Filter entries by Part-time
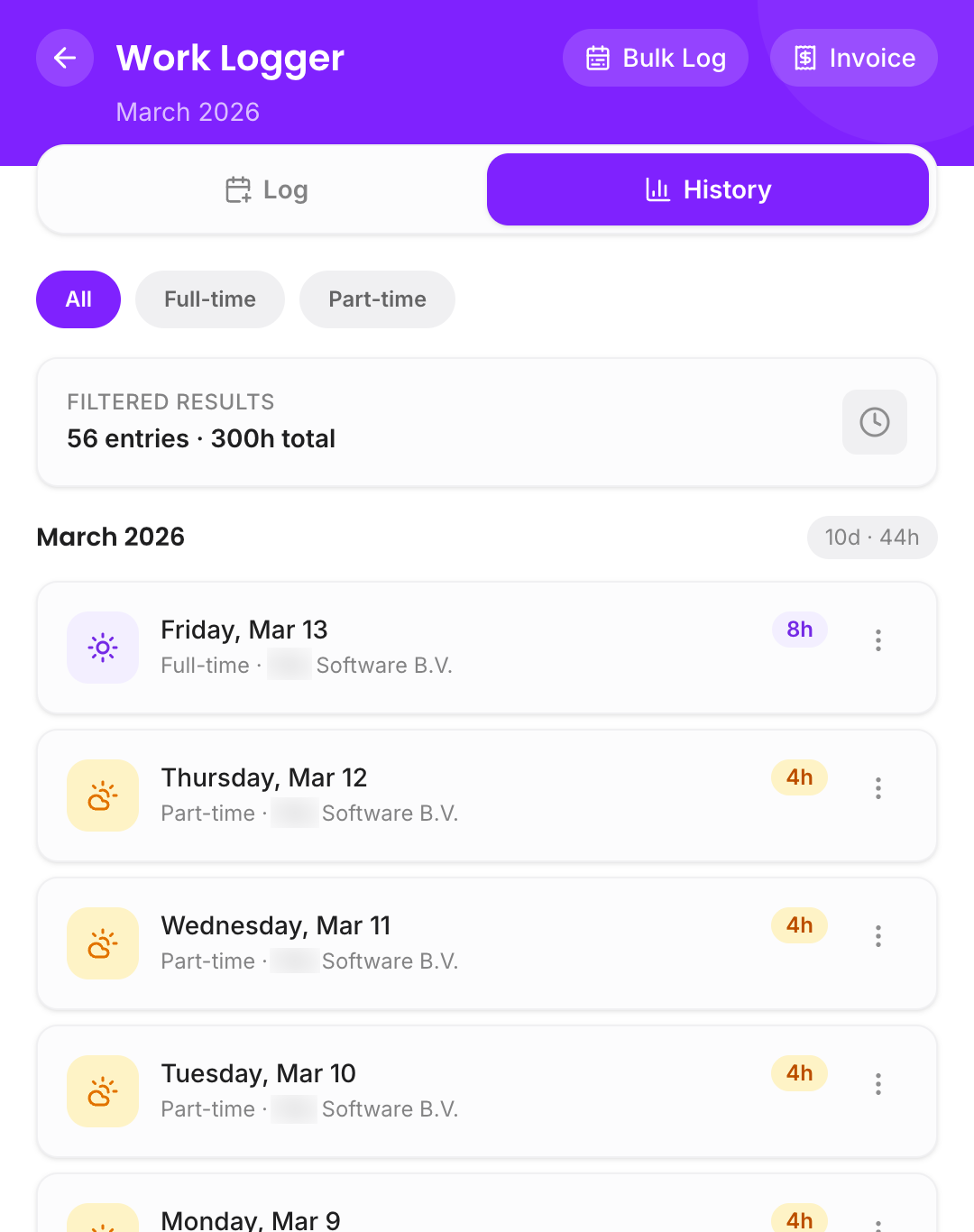The image size is (974, 1232). (377, 299)
